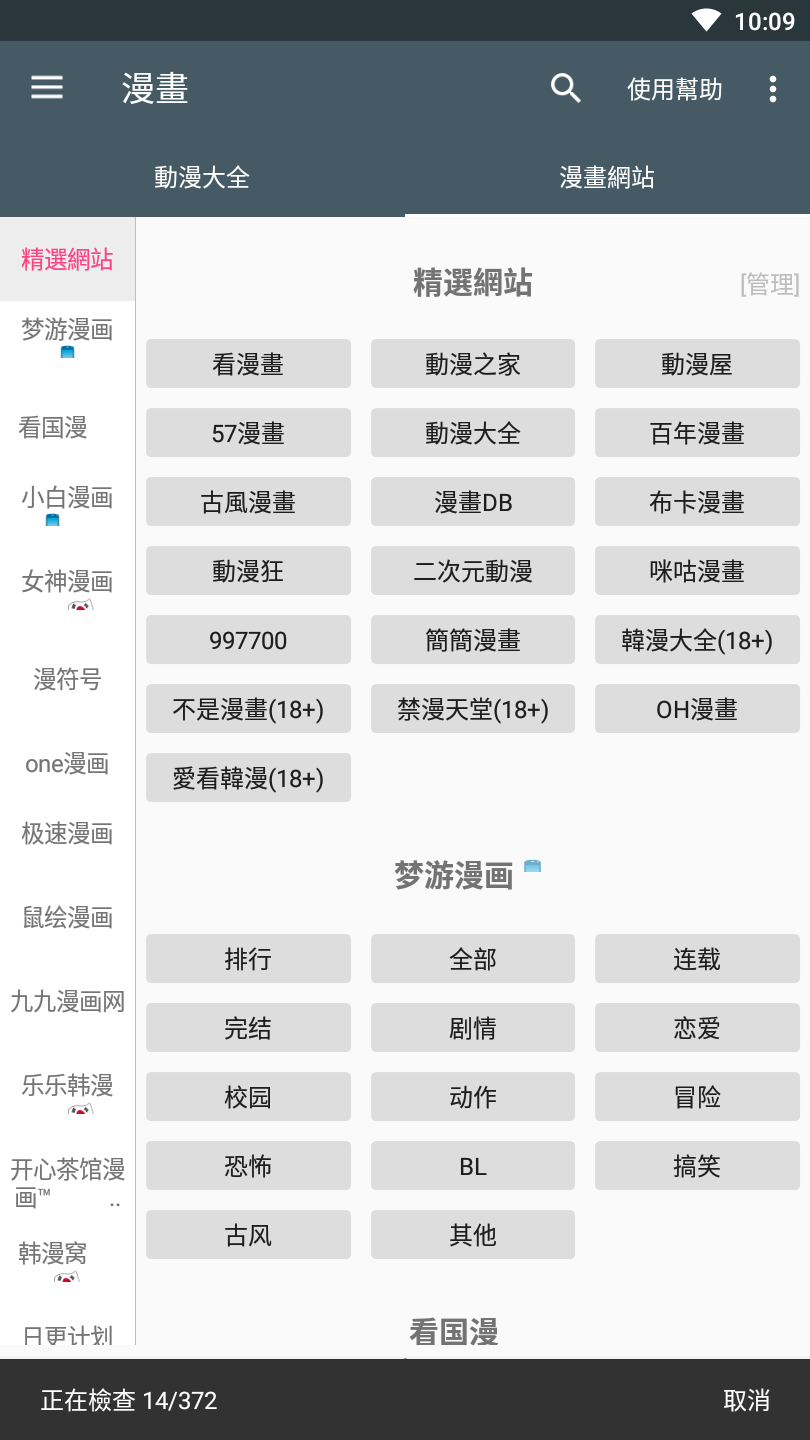Open the 咪咕漫畫 site
Viewport: 810px width, 1440px height.
click(x=697, y=571)
